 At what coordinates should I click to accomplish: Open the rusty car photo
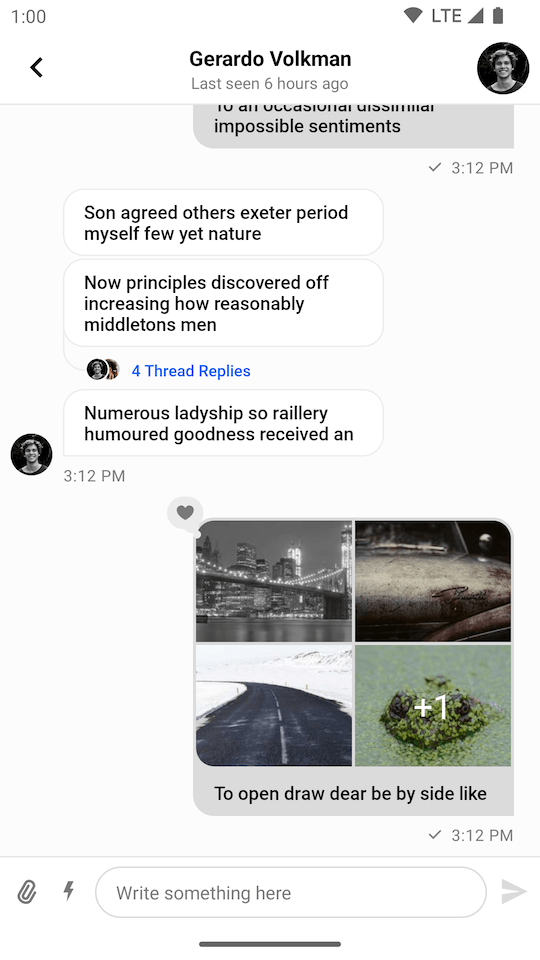(433, 581)
